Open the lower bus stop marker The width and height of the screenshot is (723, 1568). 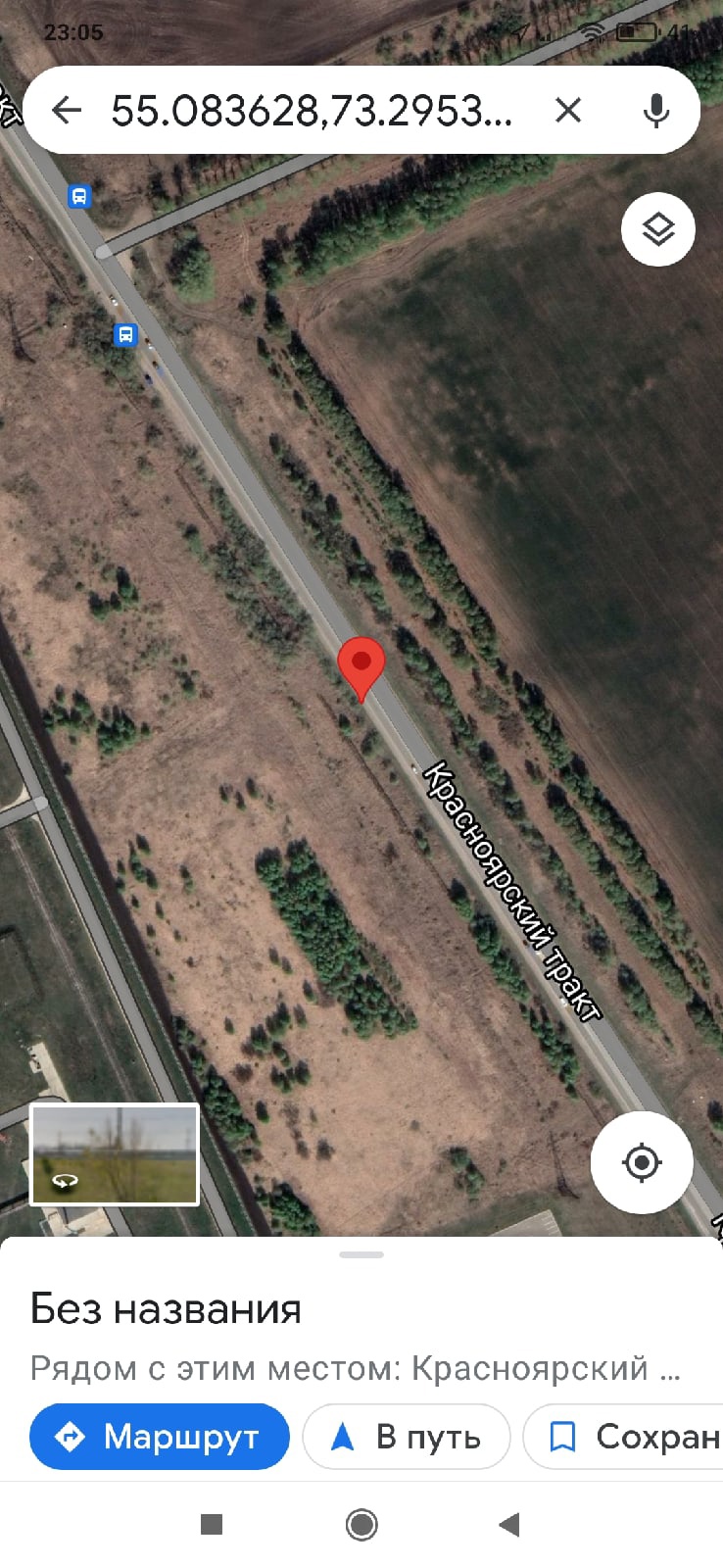click(125, 334)
